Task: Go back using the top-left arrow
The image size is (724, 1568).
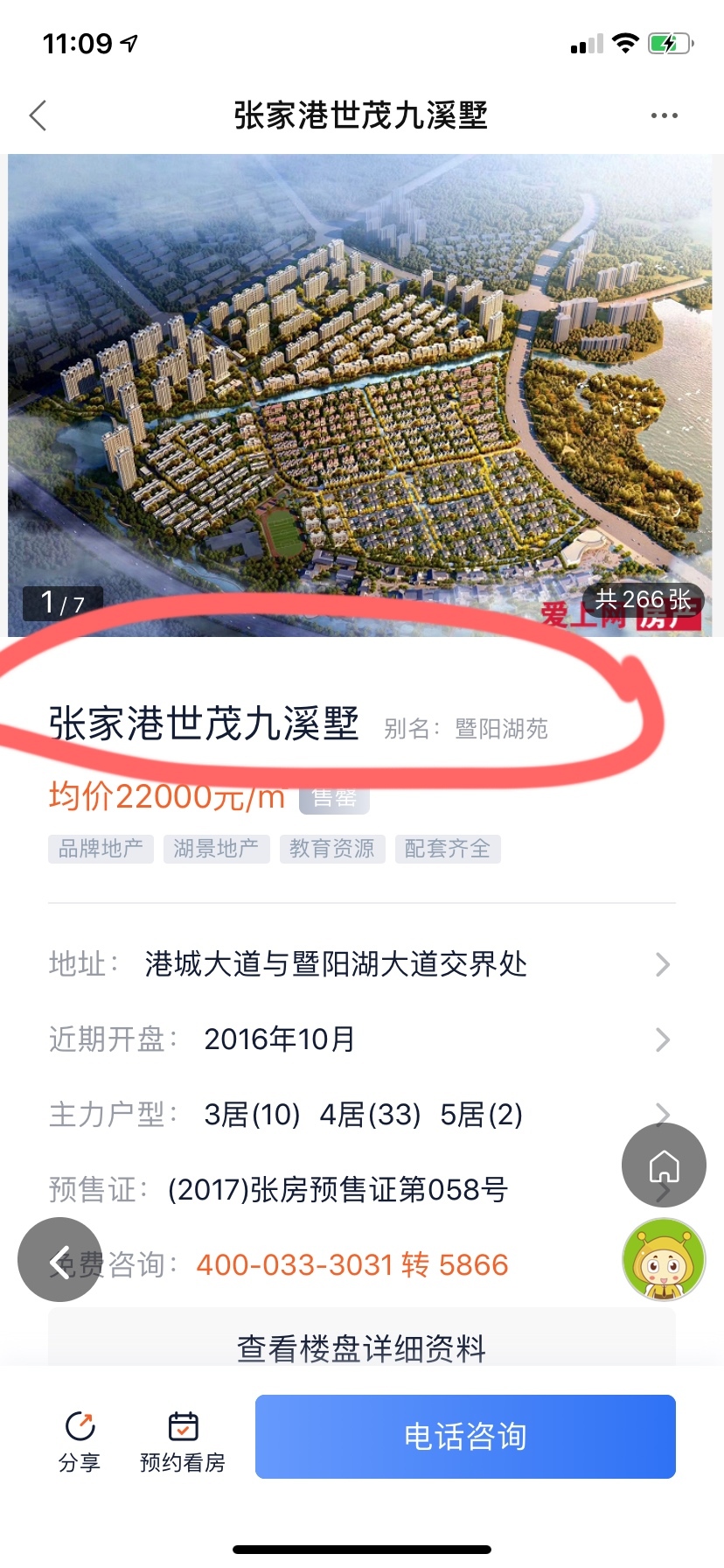Action: tap(38, 115)
